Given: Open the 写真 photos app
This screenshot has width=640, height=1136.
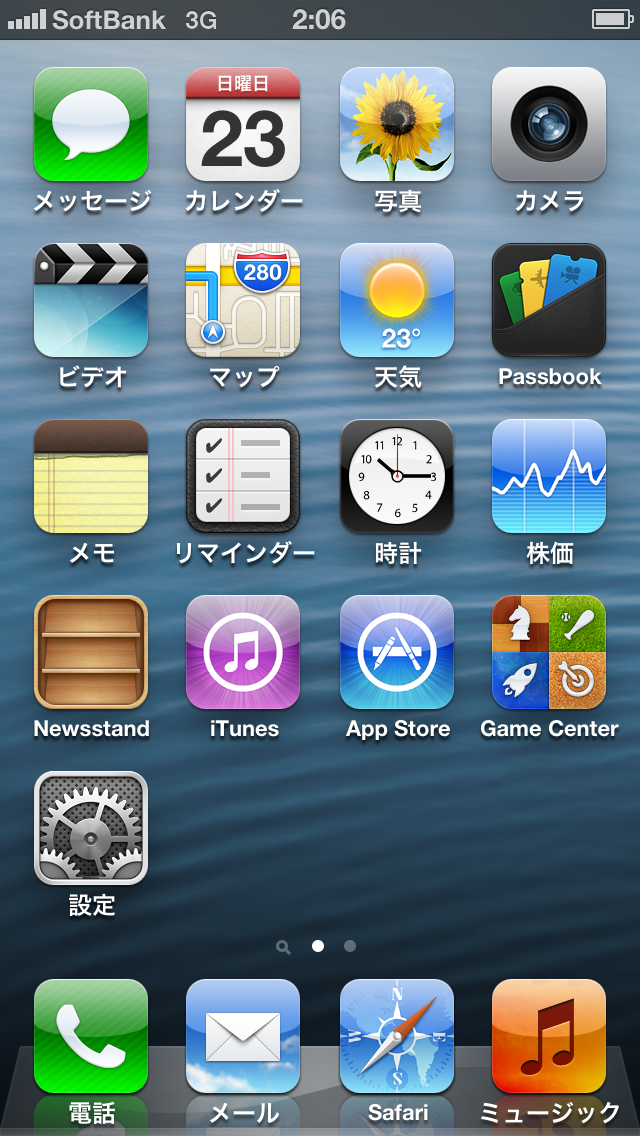Looking at the screenshot, I should tap(397, 124).
